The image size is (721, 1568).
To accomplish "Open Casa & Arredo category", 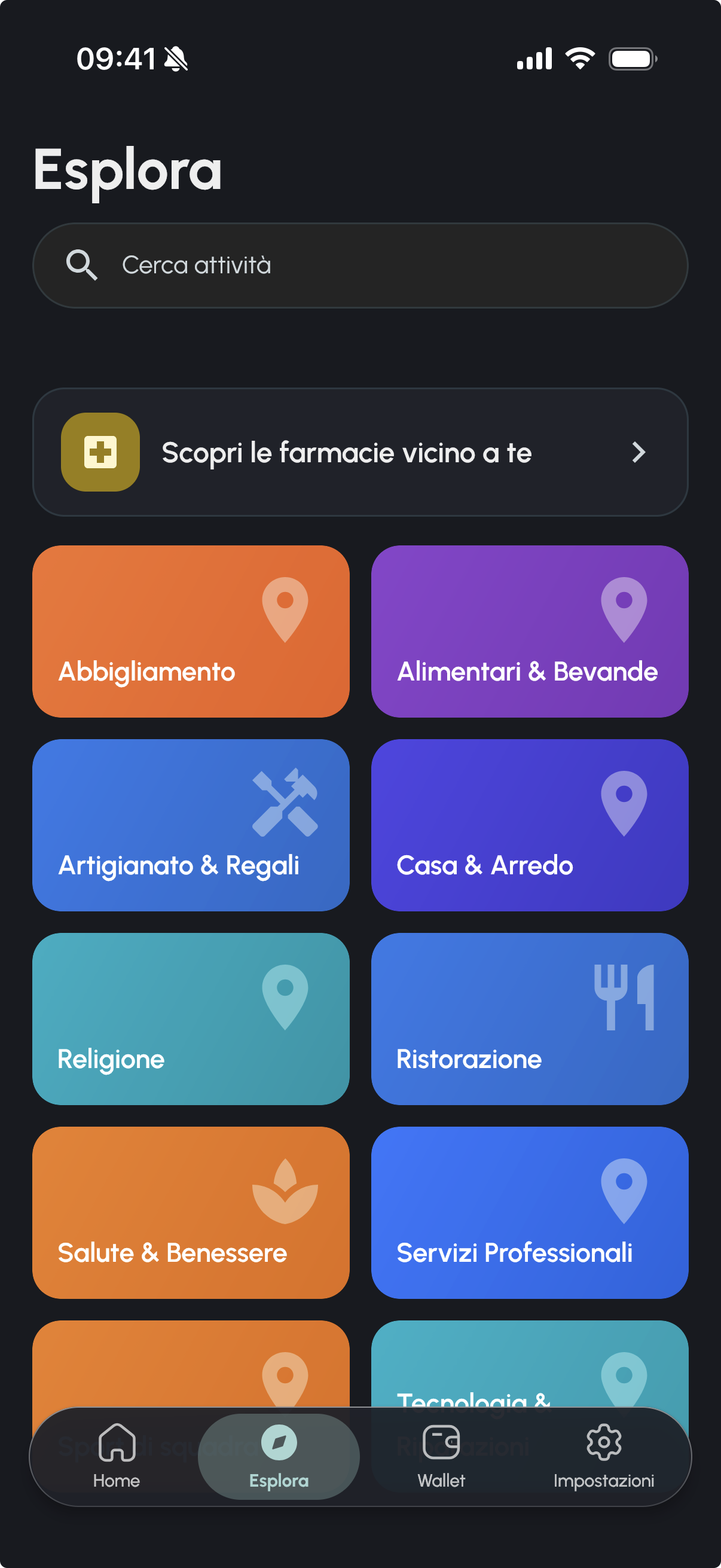I will (x=529, y=825).
